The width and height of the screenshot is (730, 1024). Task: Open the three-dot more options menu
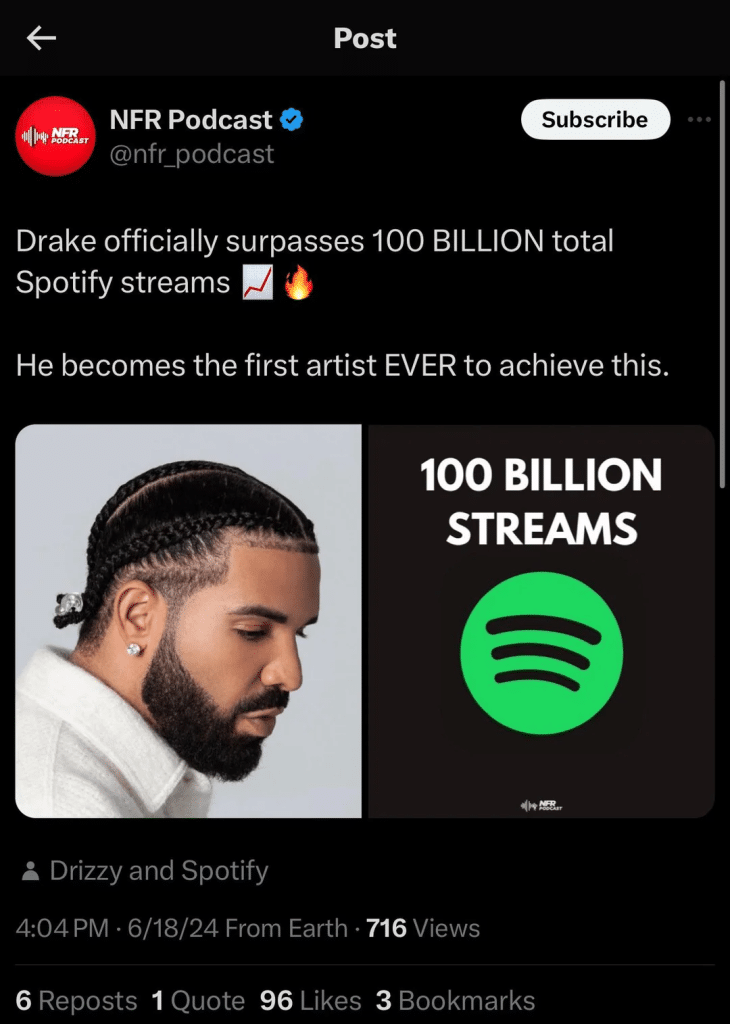[700, 119]
